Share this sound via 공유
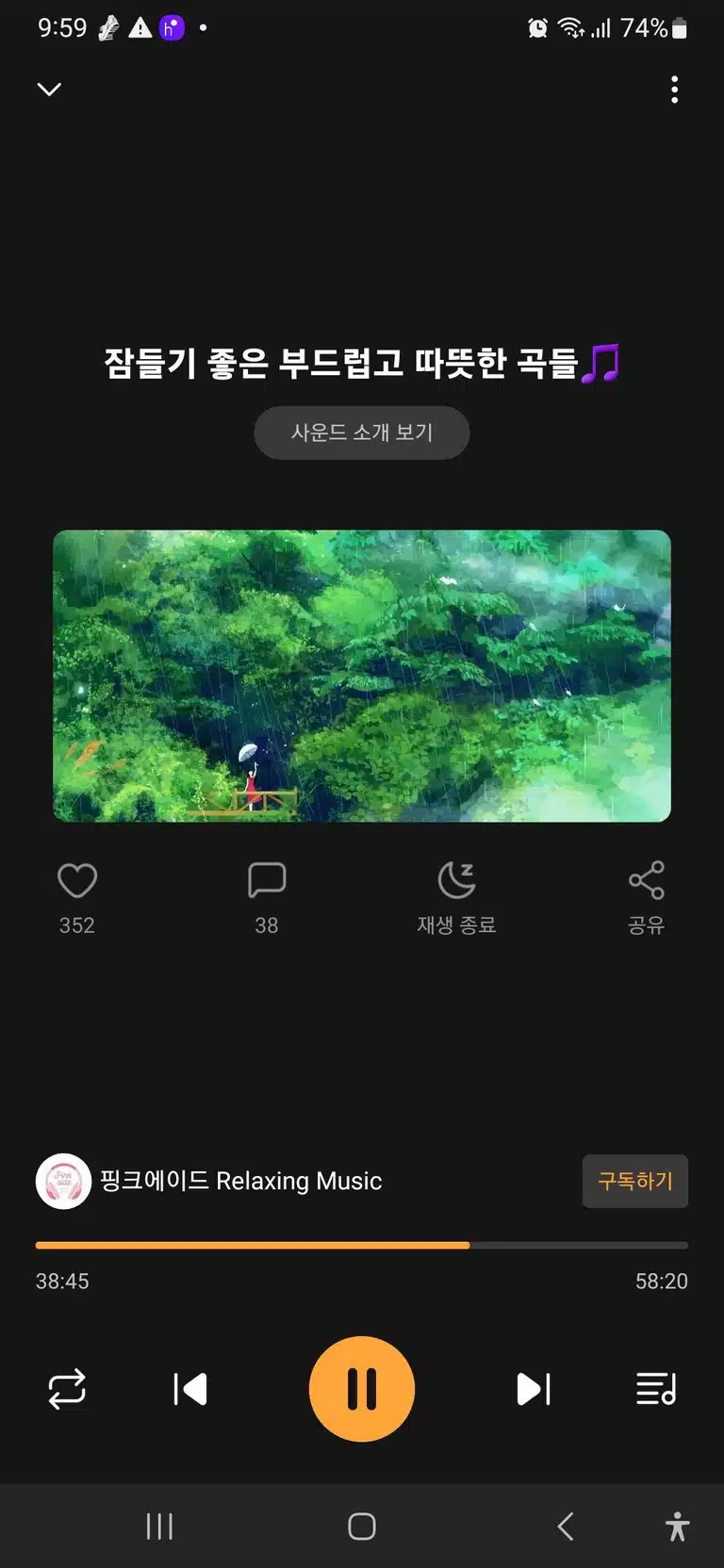Image resolution: width=724 pixels, height=1568 pixels. (x=647, y=898)
